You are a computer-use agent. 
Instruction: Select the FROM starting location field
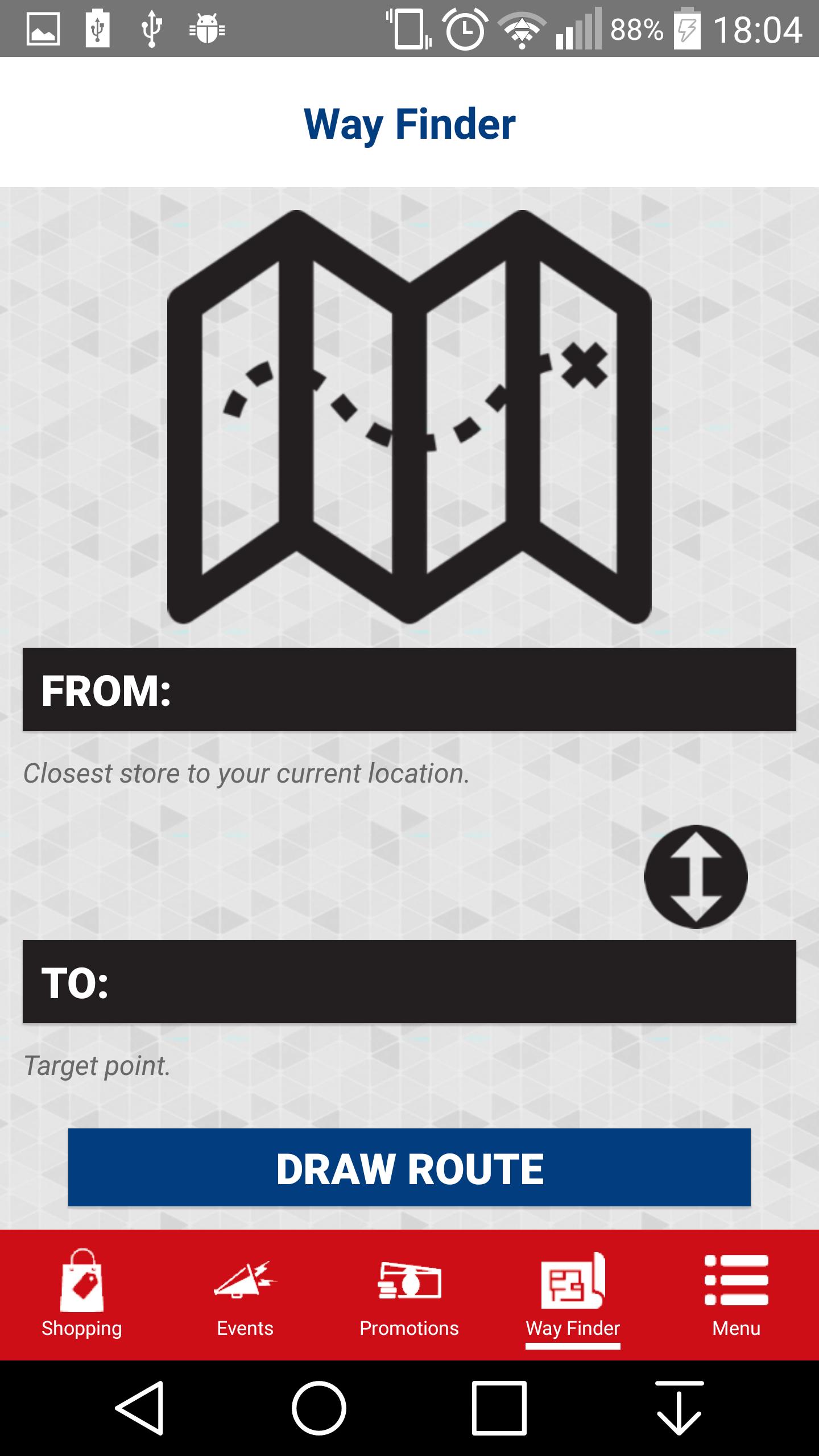click(409, 689)
